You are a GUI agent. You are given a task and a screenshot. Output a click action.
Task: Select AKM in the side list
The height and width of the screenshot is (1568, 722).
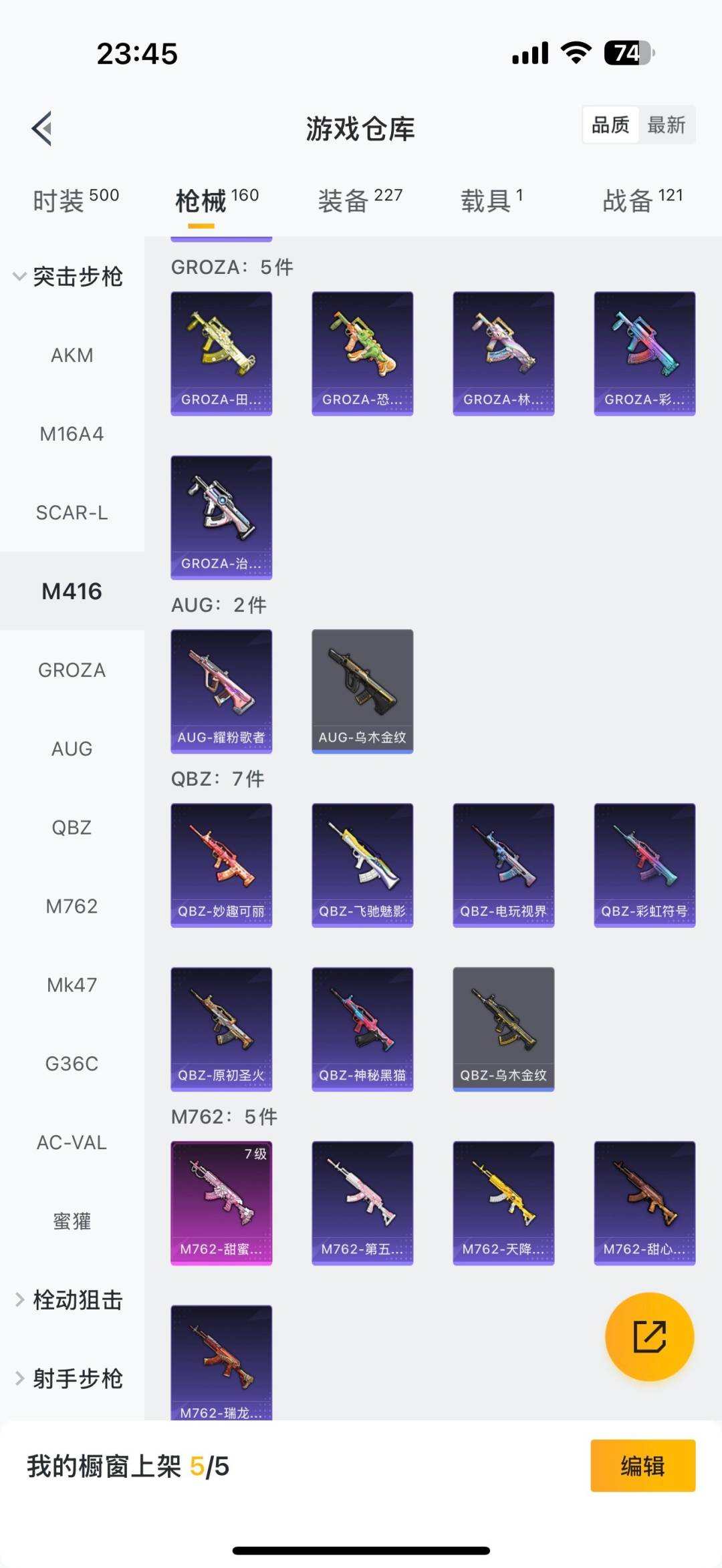tap(72, 355)
